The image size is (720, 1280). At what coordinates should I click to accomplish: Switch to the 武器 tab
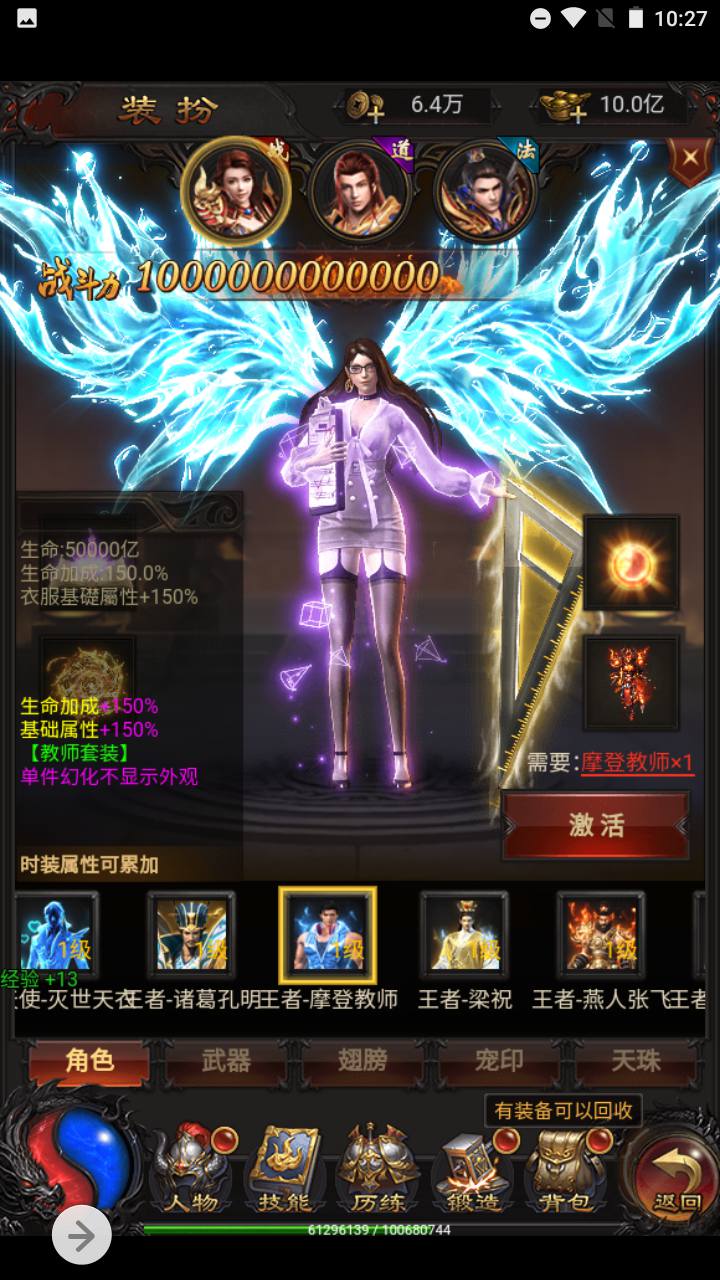click(225, 1061)
